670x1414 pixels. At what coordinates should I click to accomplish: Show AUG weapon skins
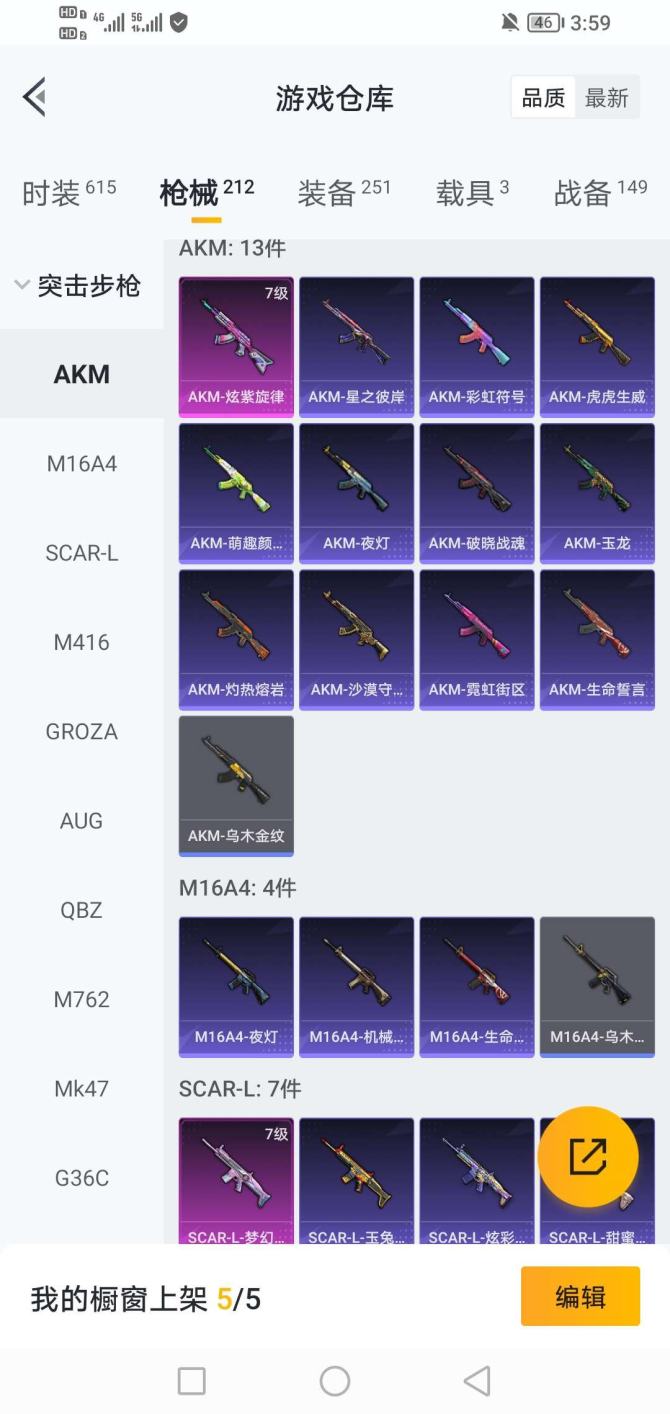tap(82, 821)
